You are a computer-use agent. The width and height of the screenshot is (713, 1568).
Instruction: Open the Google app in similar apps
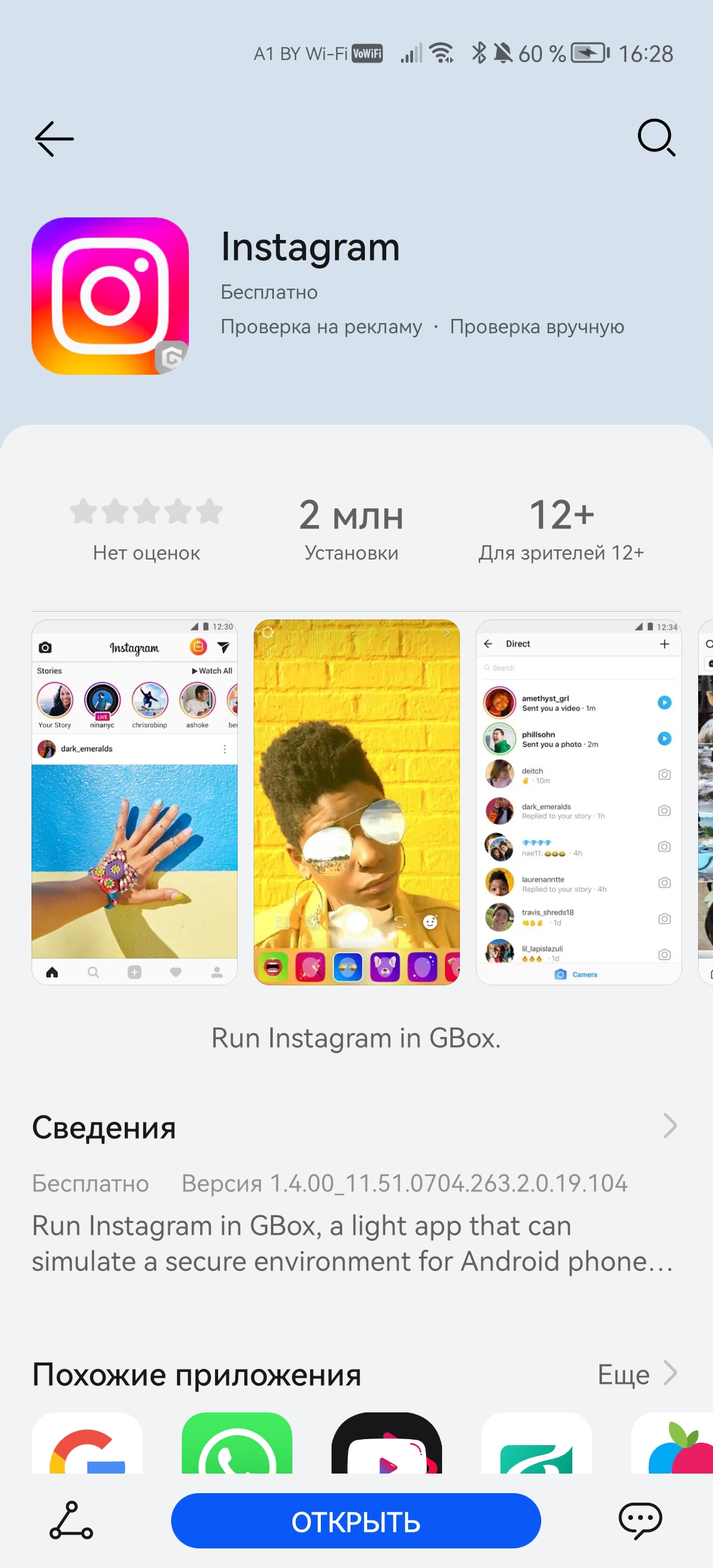click(x=87, y=1444)
